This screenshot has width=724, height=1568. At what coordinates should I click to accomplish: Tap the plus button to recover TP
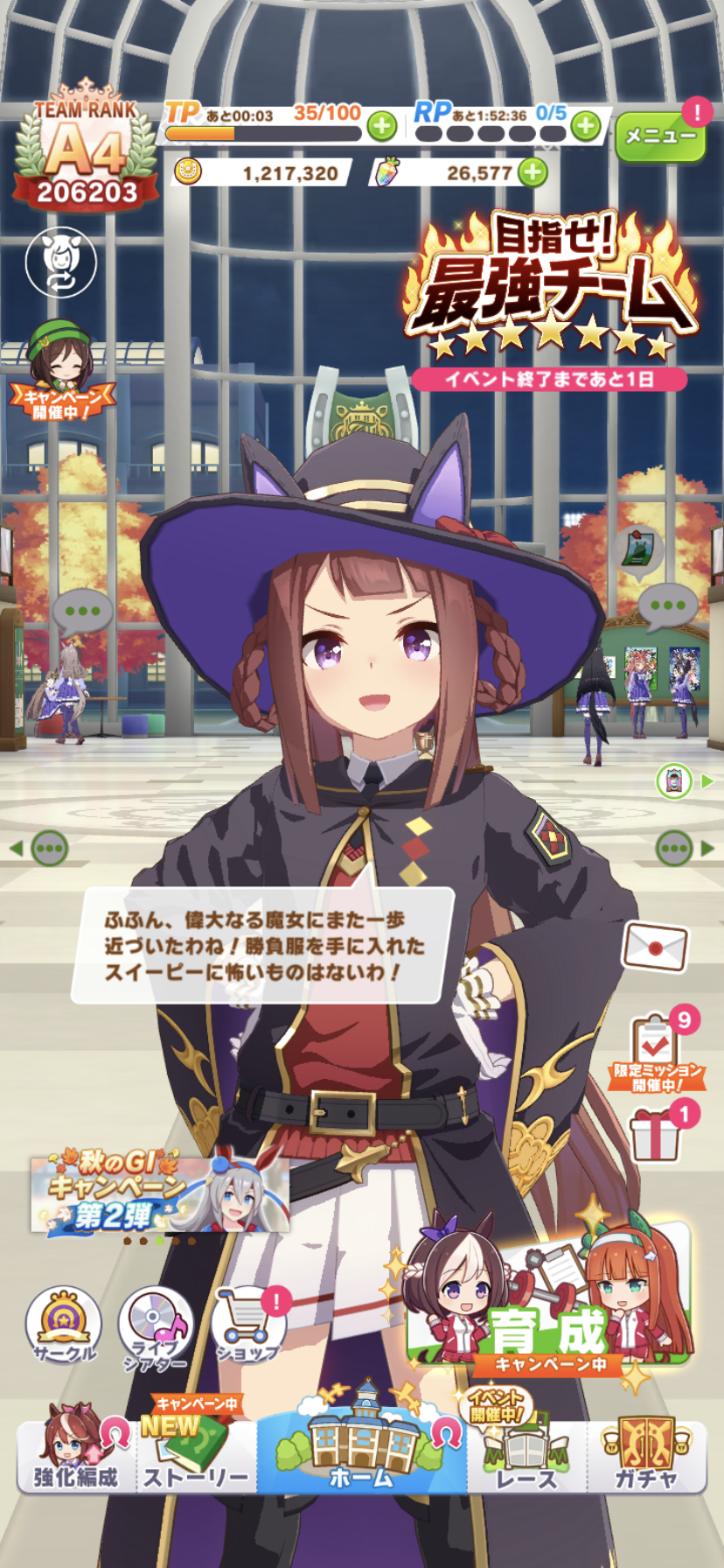point(381,126)
